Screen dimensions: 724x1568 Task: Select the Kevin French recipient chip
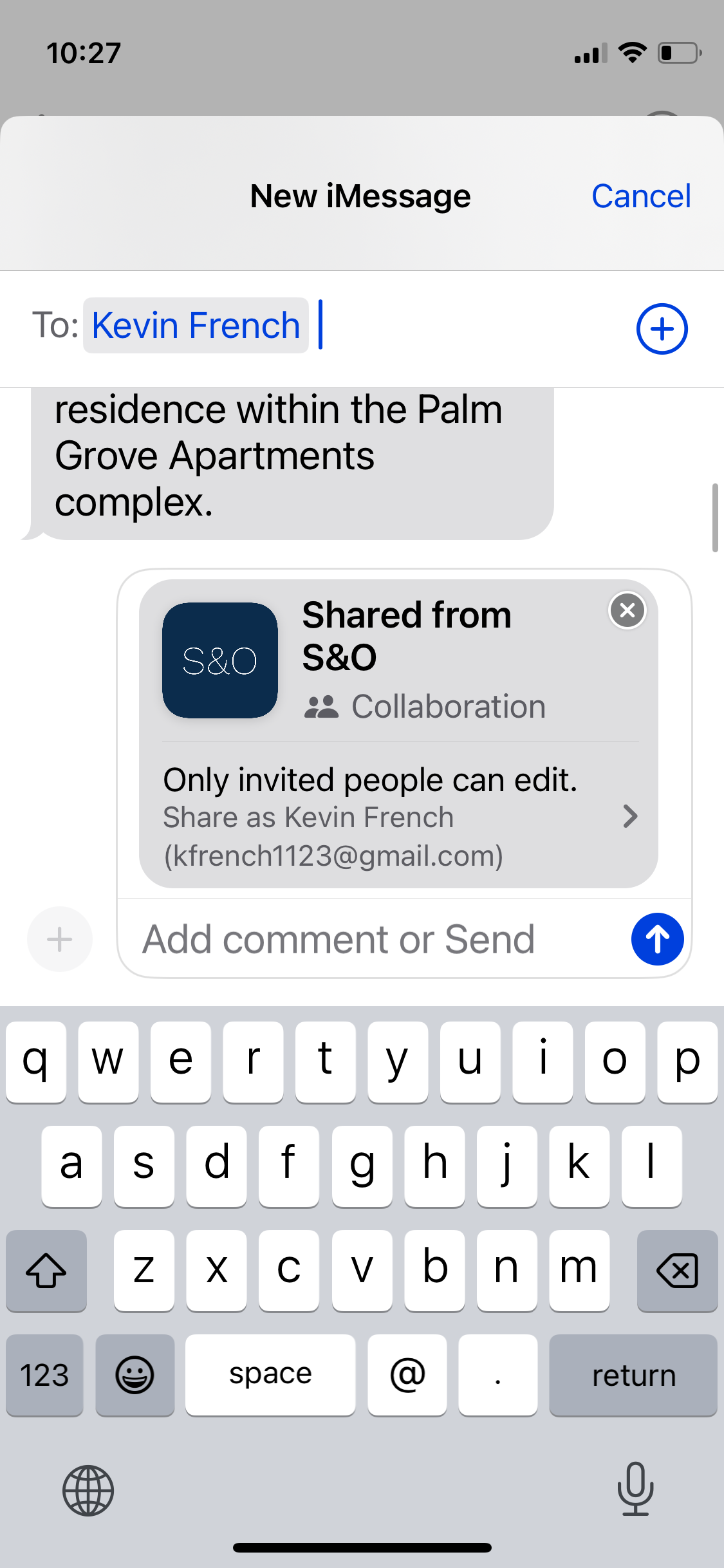click(x=196, y=326)
